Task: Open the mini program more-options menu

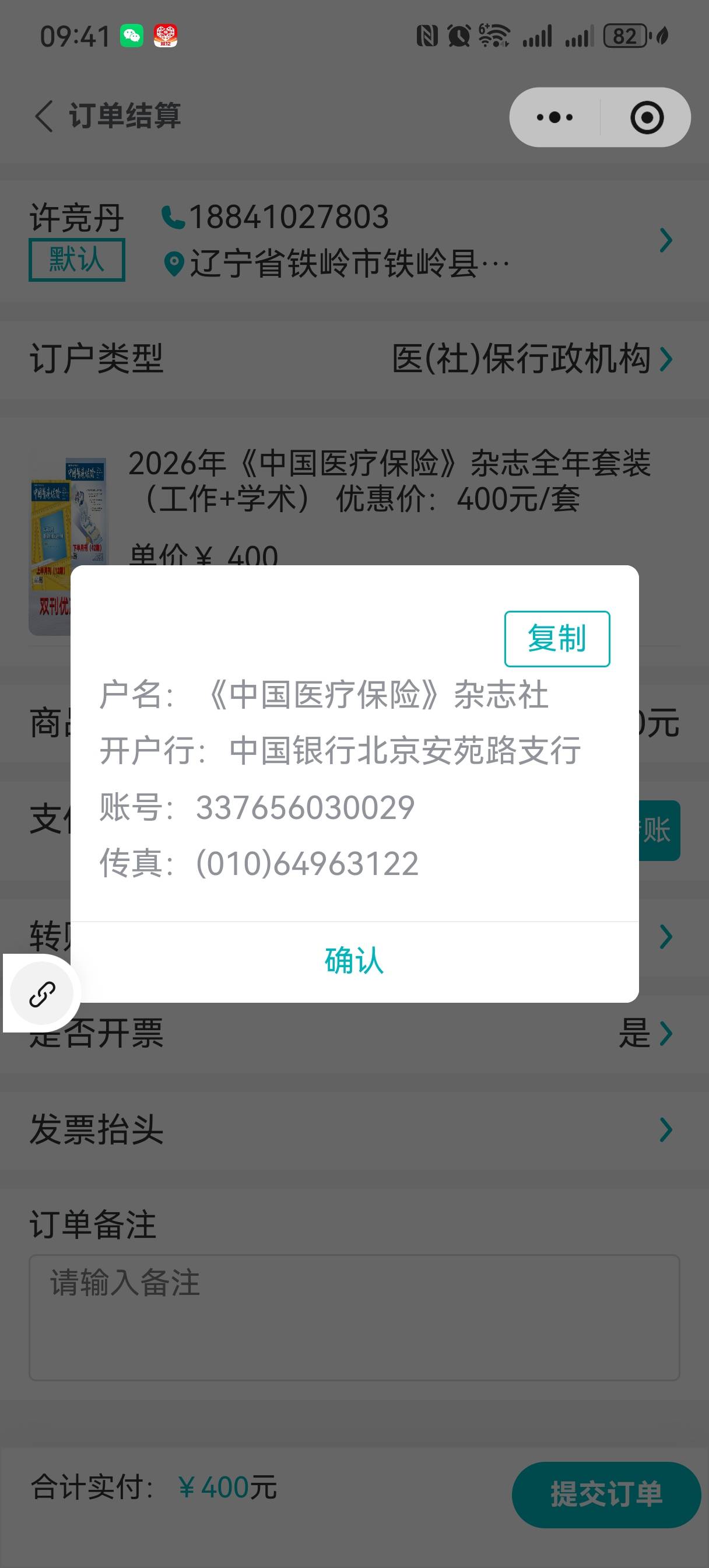Action: coord(554,117)
